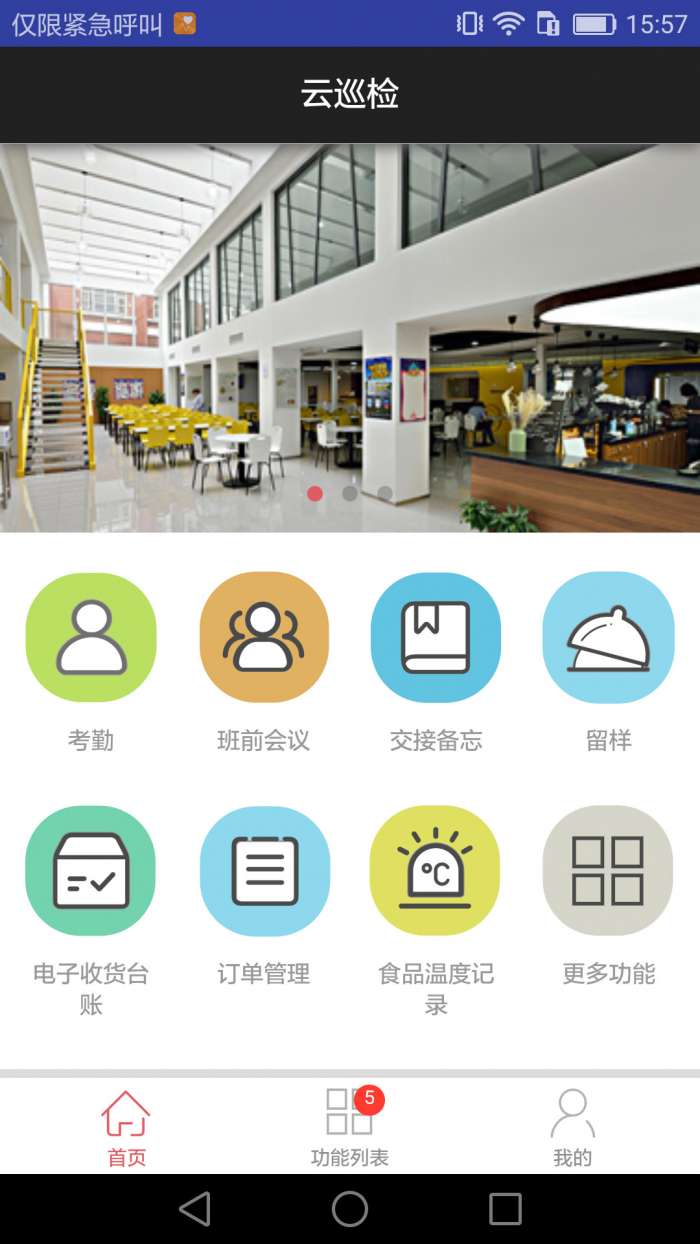
Task: Switch to the 我的 profile tab
Action: point(573,1127)
